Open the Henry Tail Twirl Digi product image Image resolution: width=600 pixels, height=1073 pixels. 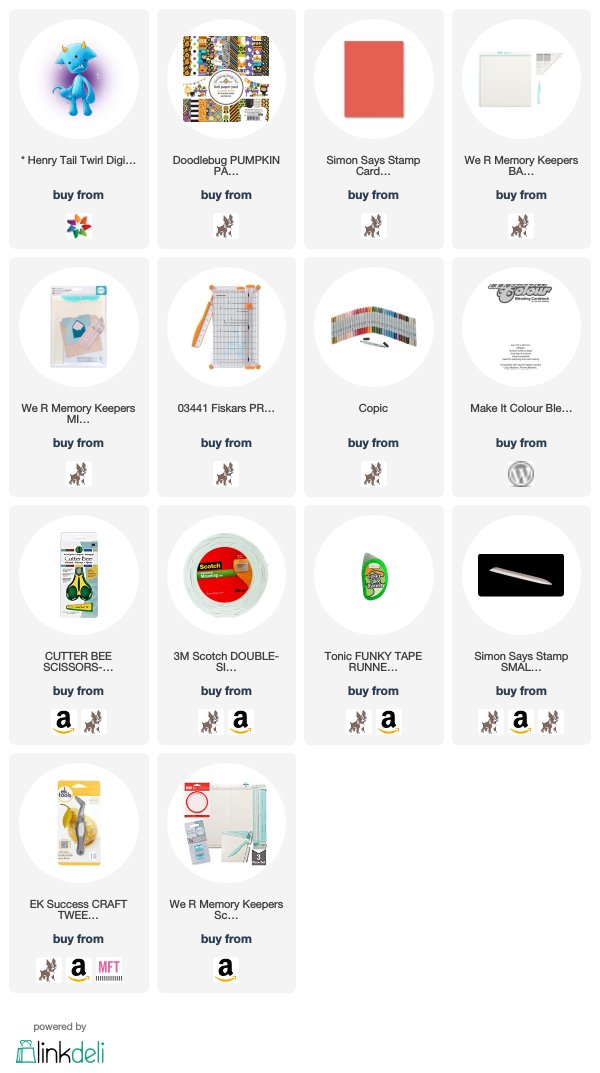(79, 79)
